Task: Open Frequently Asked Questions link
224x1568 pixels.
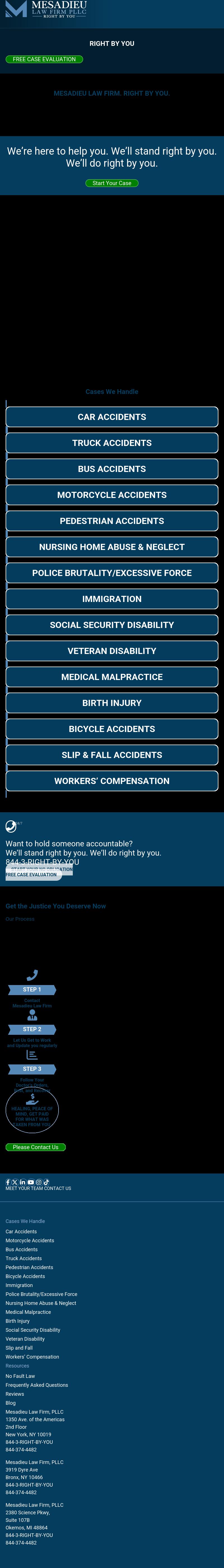Action: pos(37,1385)
